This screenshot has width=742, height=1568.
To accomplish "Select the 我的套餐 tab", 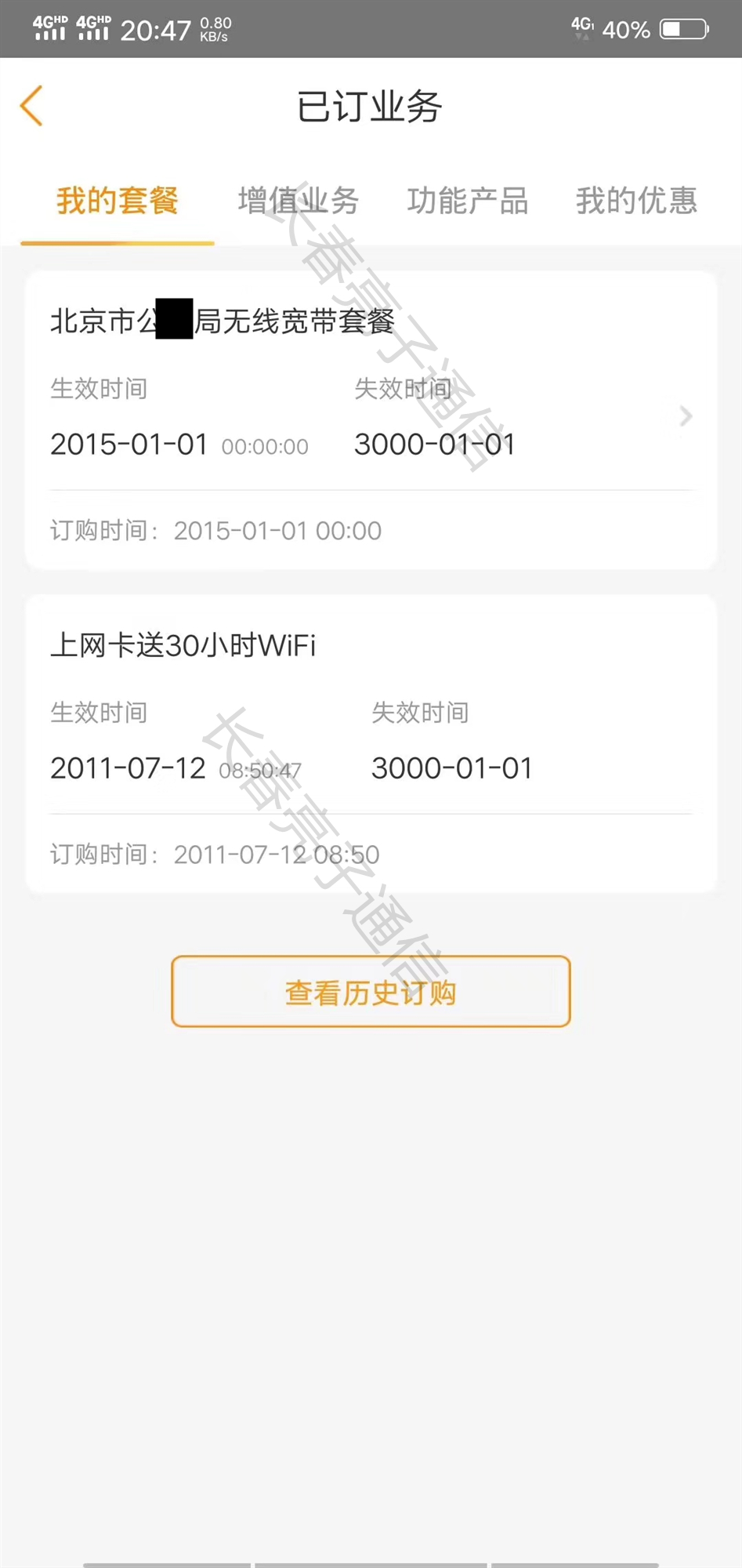I will 118,201.
